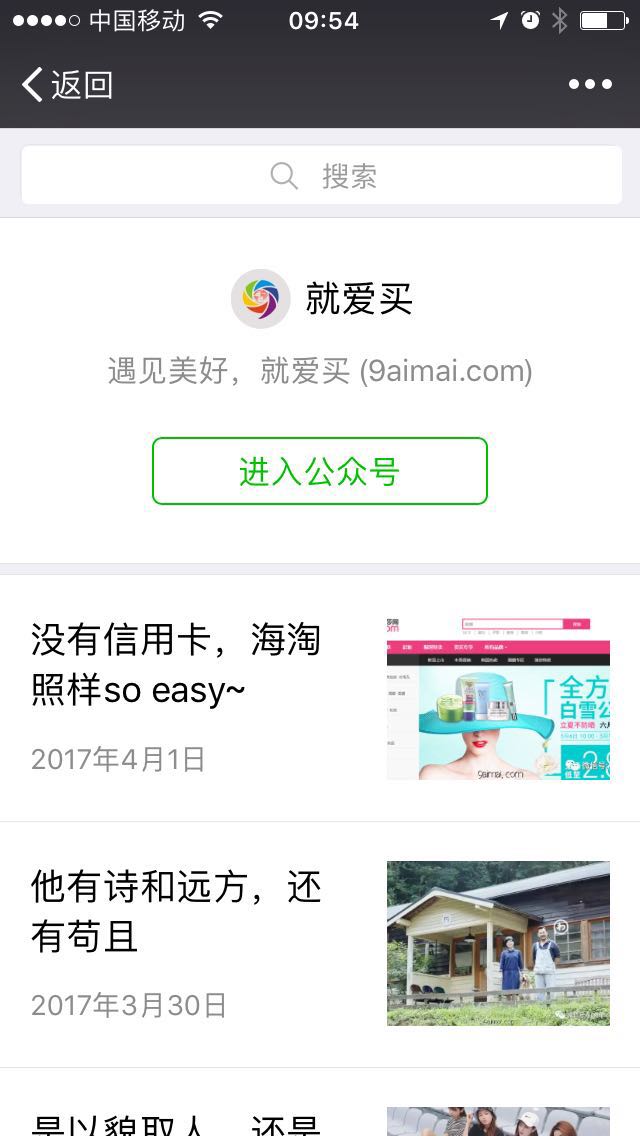Viewport: 640px width, 1136px height.
Task: Tap the 进入公众号 button
Action: coord(320,471)
